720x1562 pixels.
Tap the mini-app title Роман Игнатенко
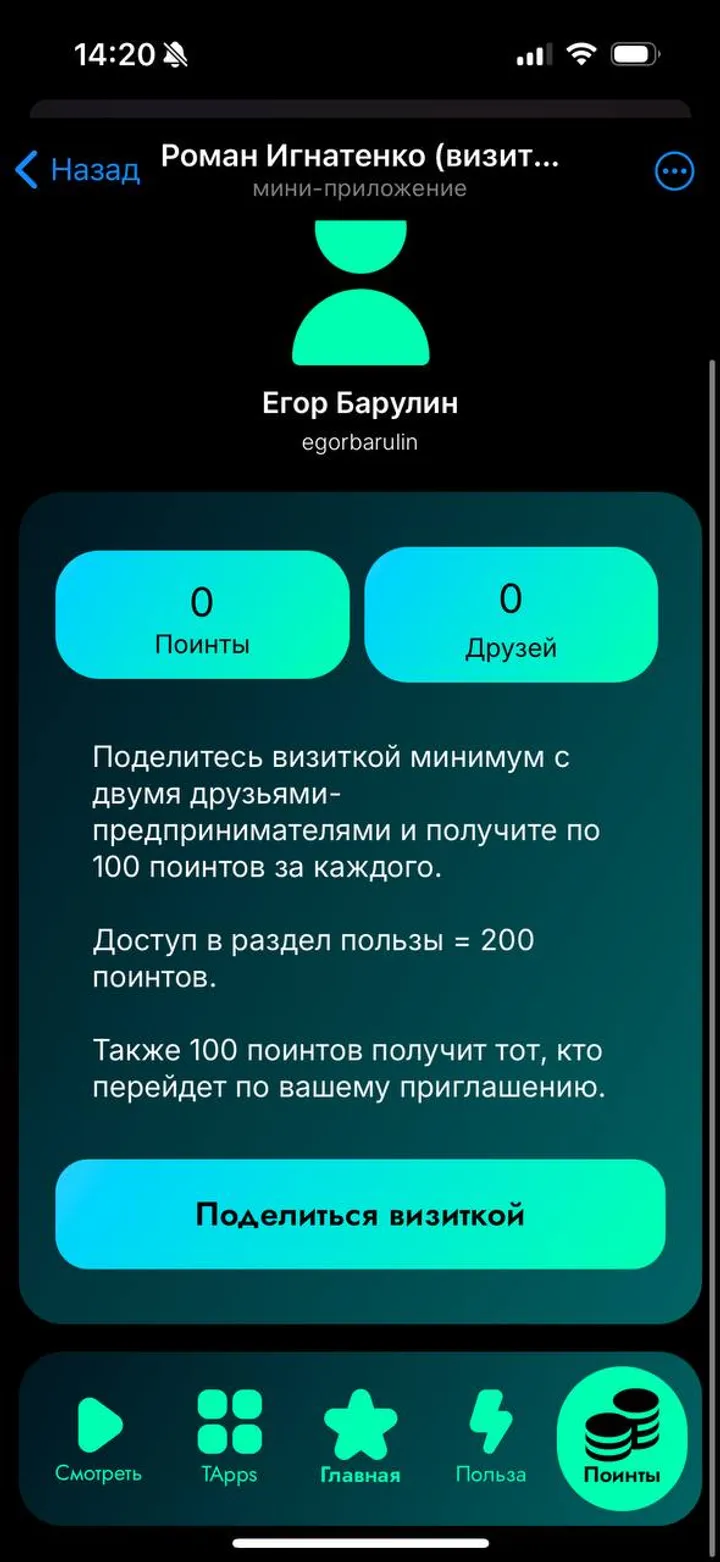click(x=360, y=156)
